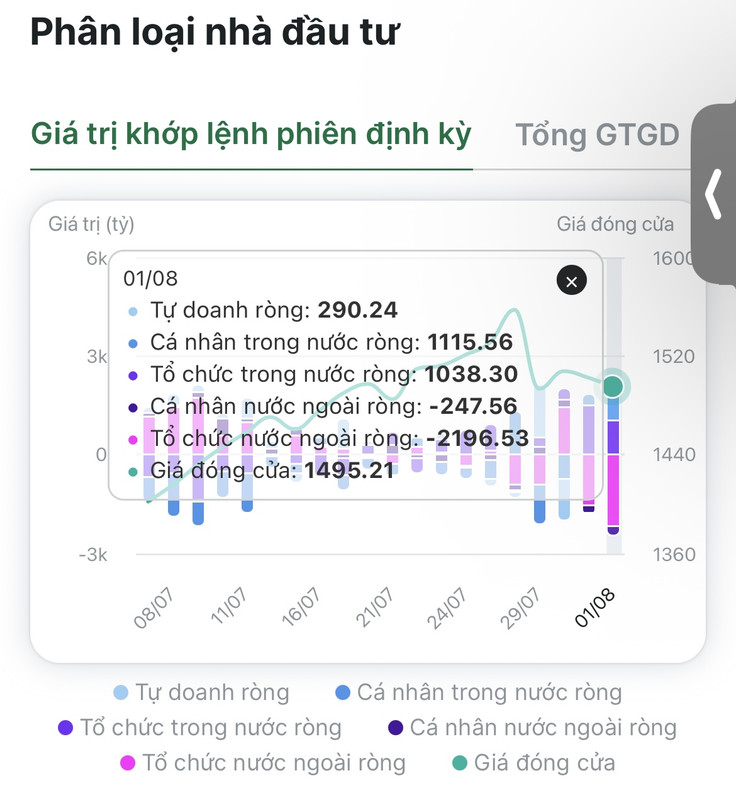
Task: Toggle Tổ chức trong nước ròng legend
Action: pyautogui.click(x=198, y=728)
